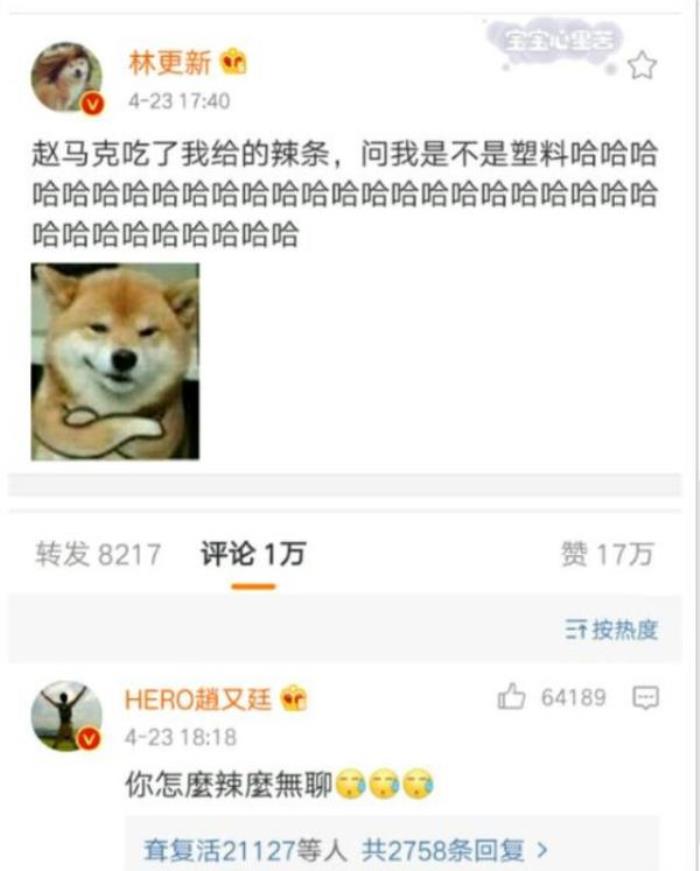View the Shiba Inu dog image
700x871 pixels.
tap(115, 361)
